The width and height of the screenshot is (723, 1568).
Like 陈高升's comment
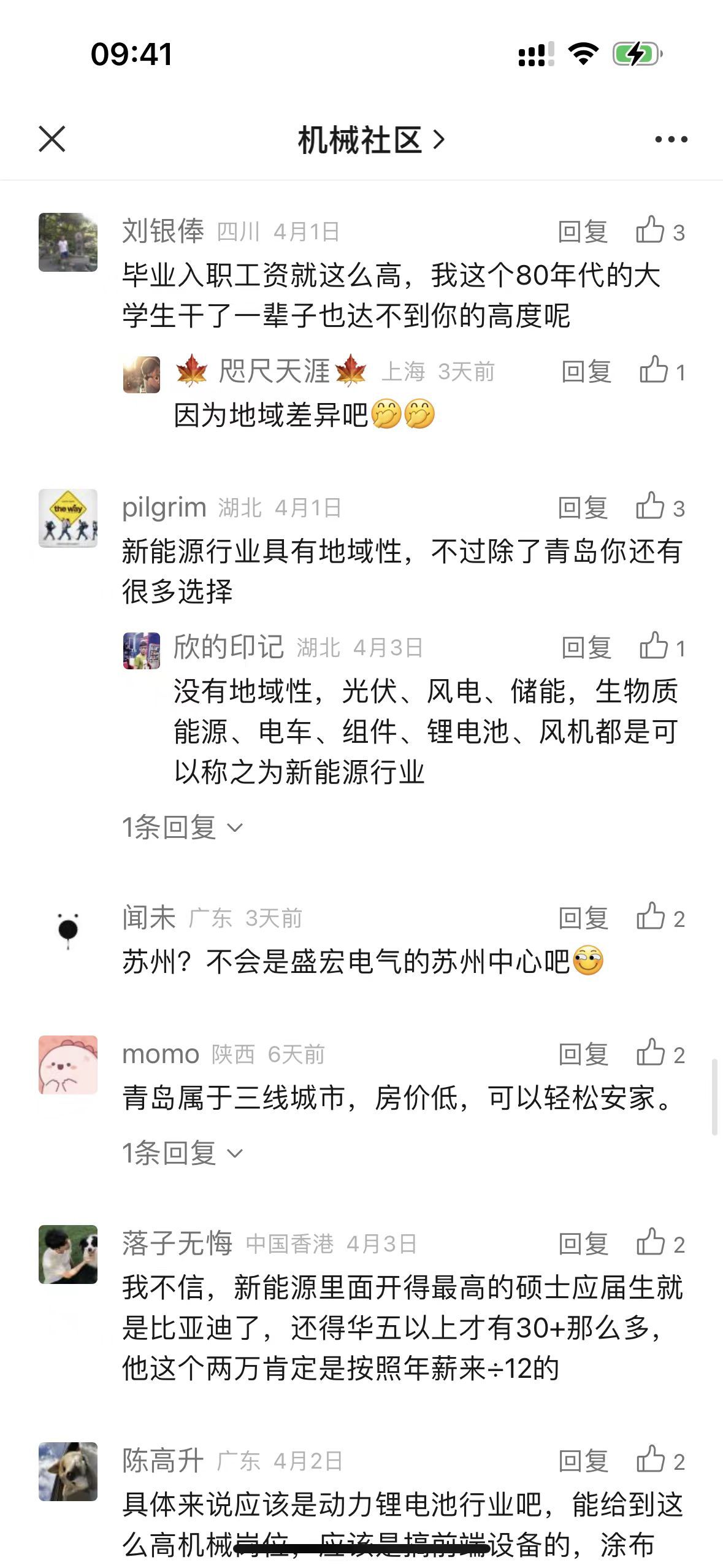click(660, 1461)
